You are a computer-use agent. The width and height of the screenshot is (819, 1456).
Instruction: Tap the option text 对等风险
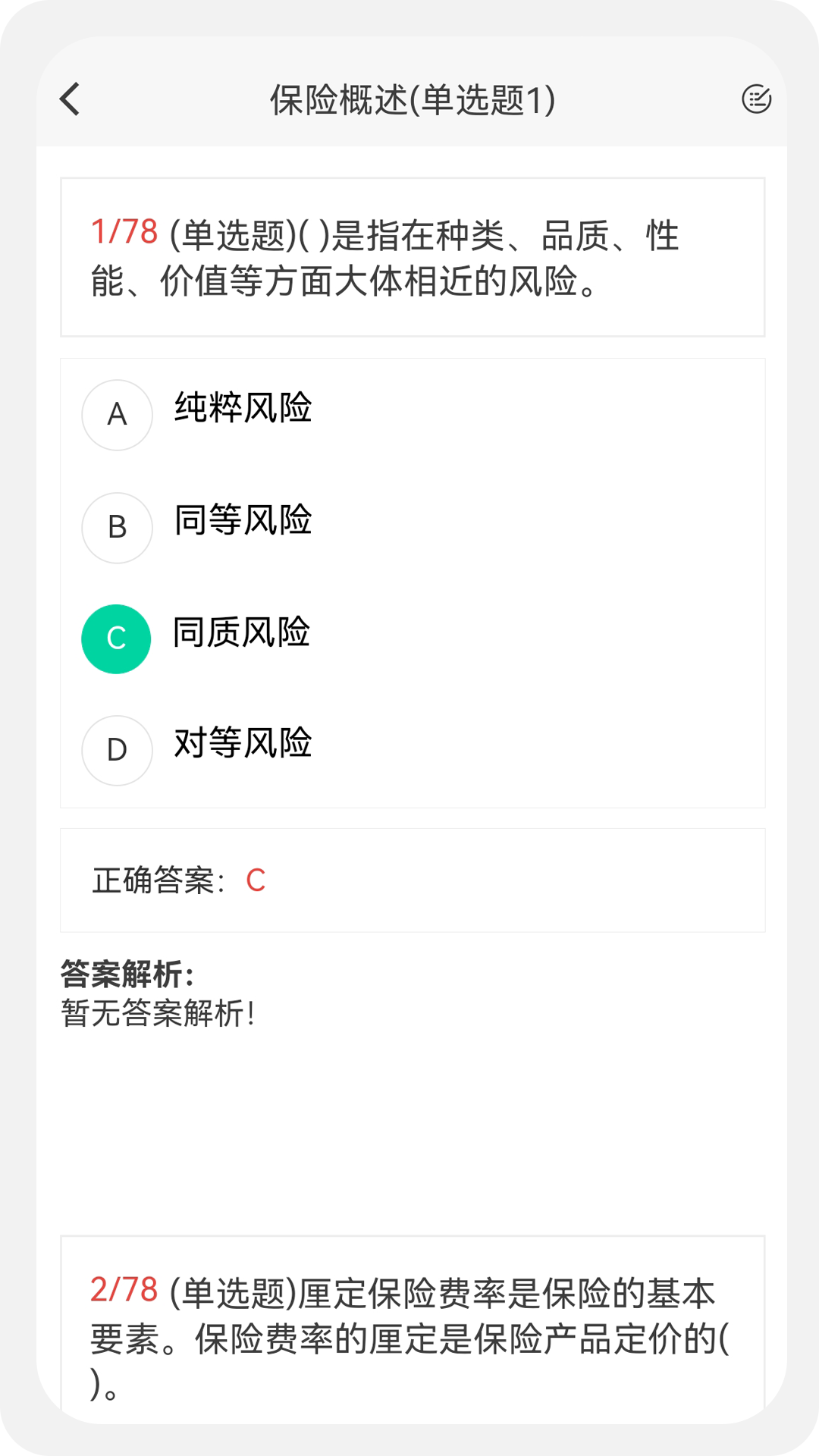click(243, 745)
